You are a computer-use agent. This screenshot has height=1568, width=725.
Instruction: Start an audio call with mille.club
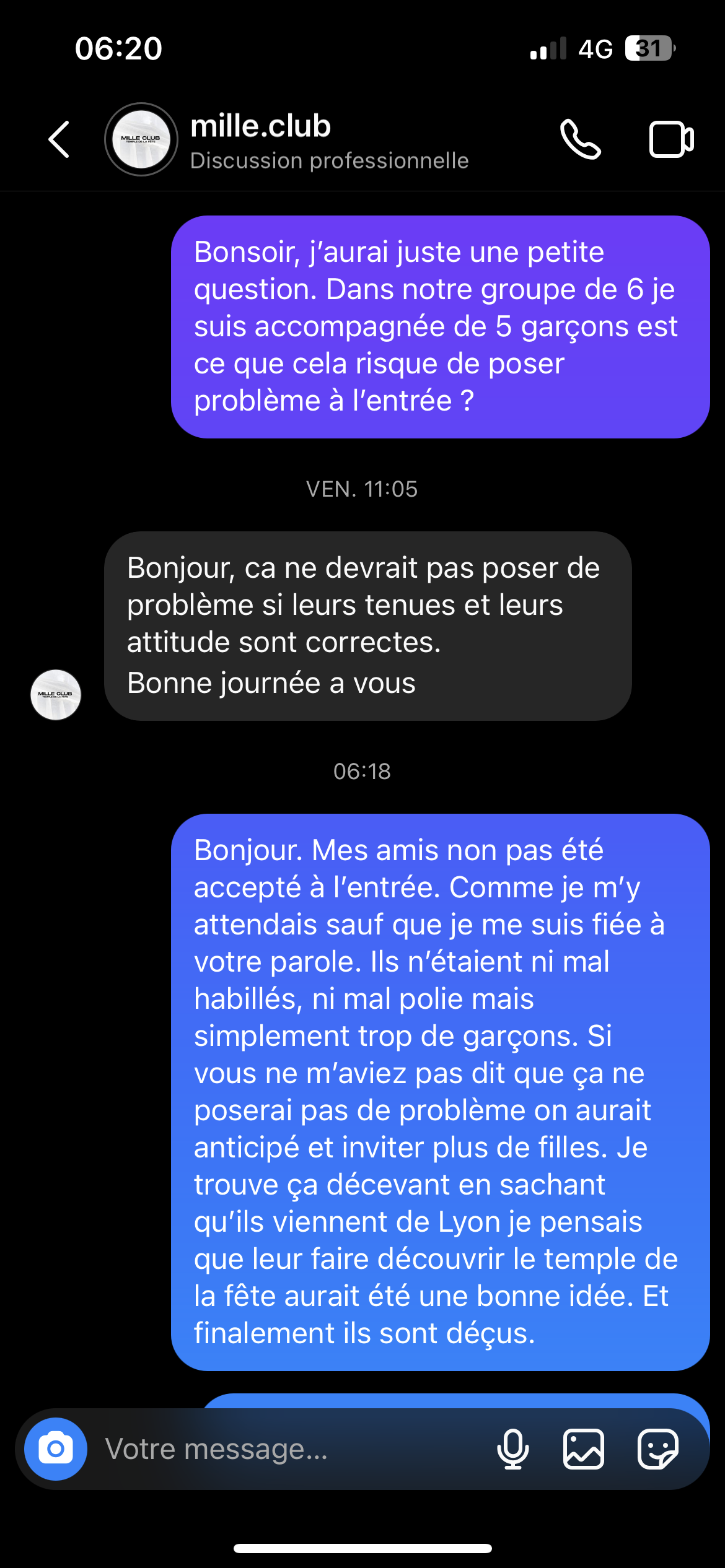pyautogui.click(x=580, y=139)
